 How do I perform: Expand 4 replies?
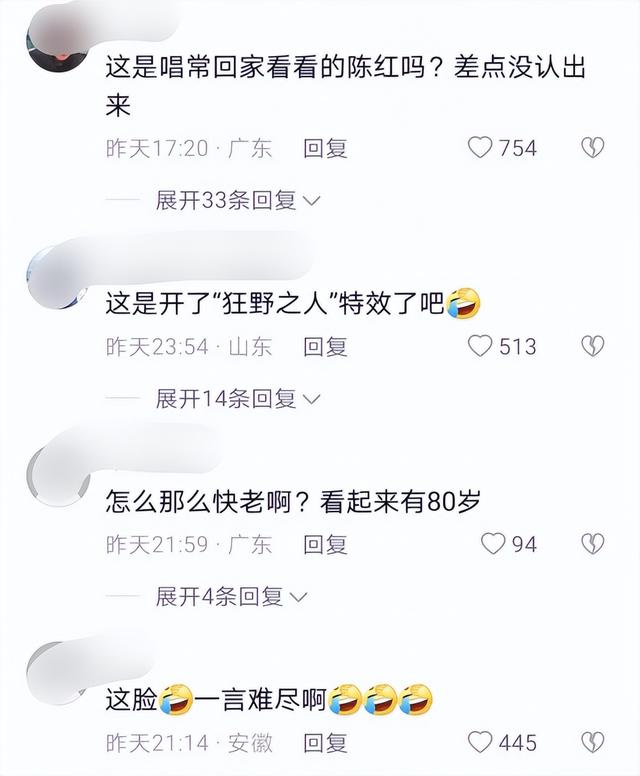231,597
